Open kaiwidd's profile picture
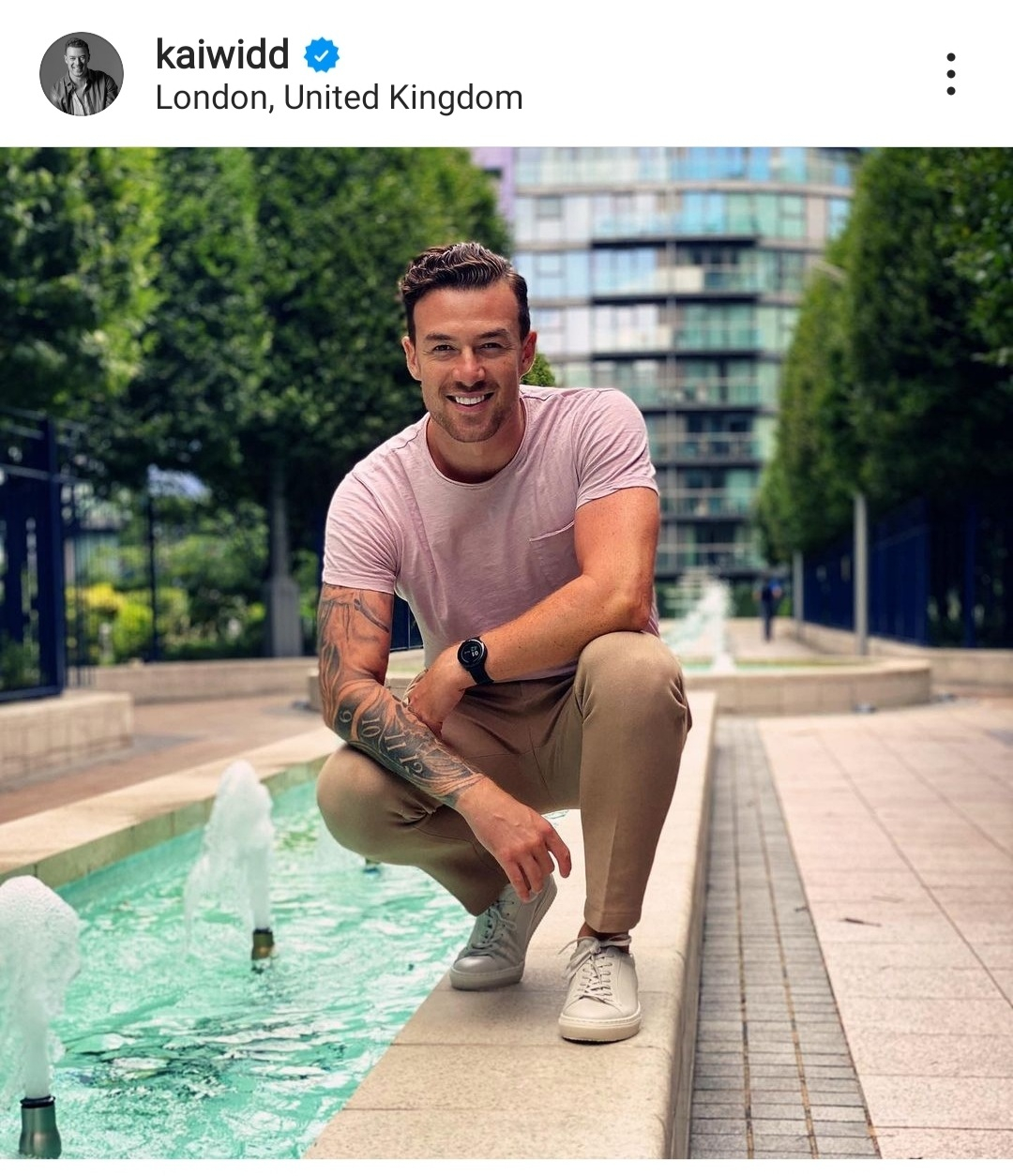This screenshot has height=1176, width=1013. tap(81, 74)
